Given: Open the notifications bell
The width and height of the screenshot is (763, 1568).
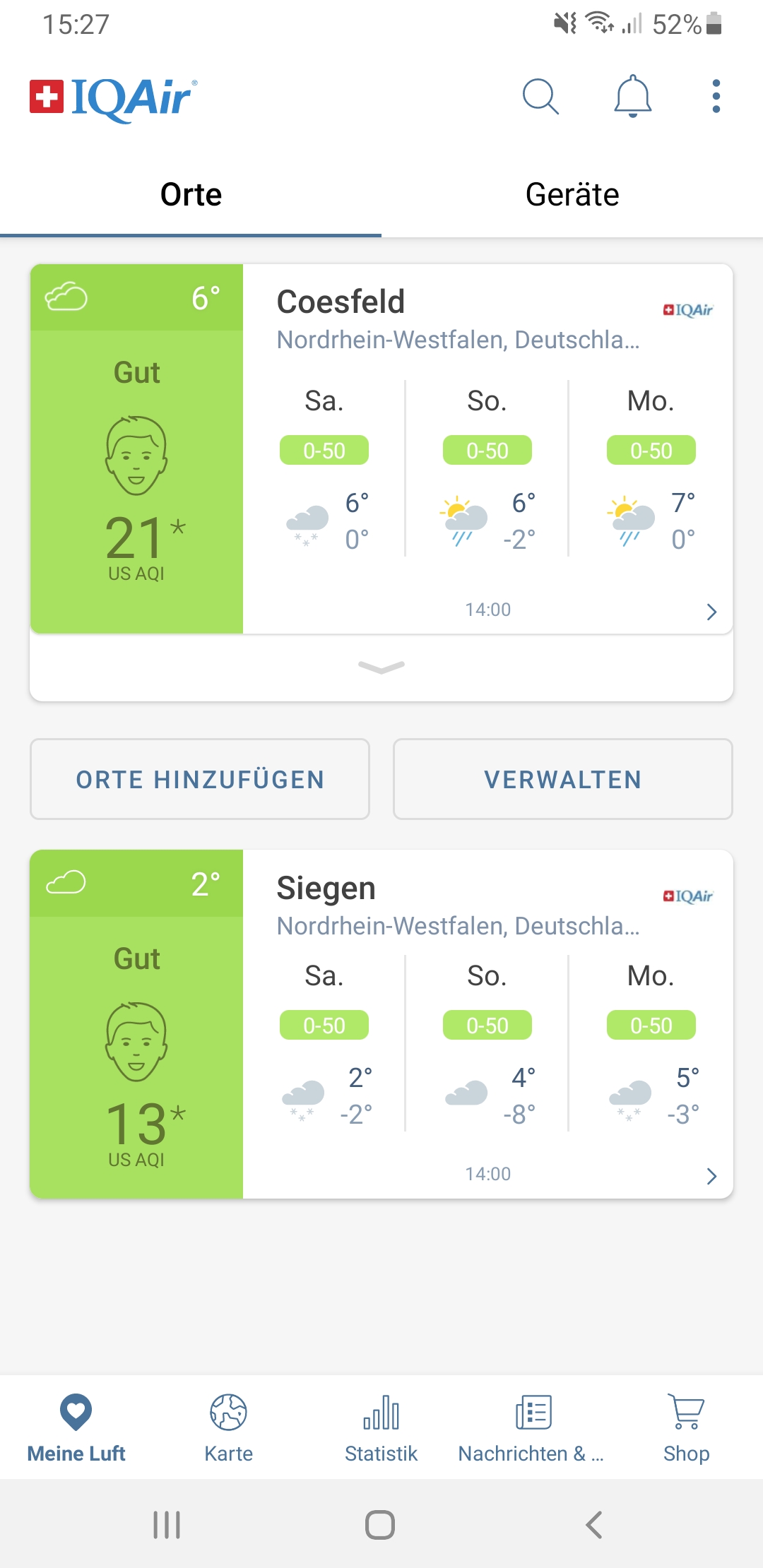Looking at the screenshot, I should pyautogui.click(x=632, y=96).
